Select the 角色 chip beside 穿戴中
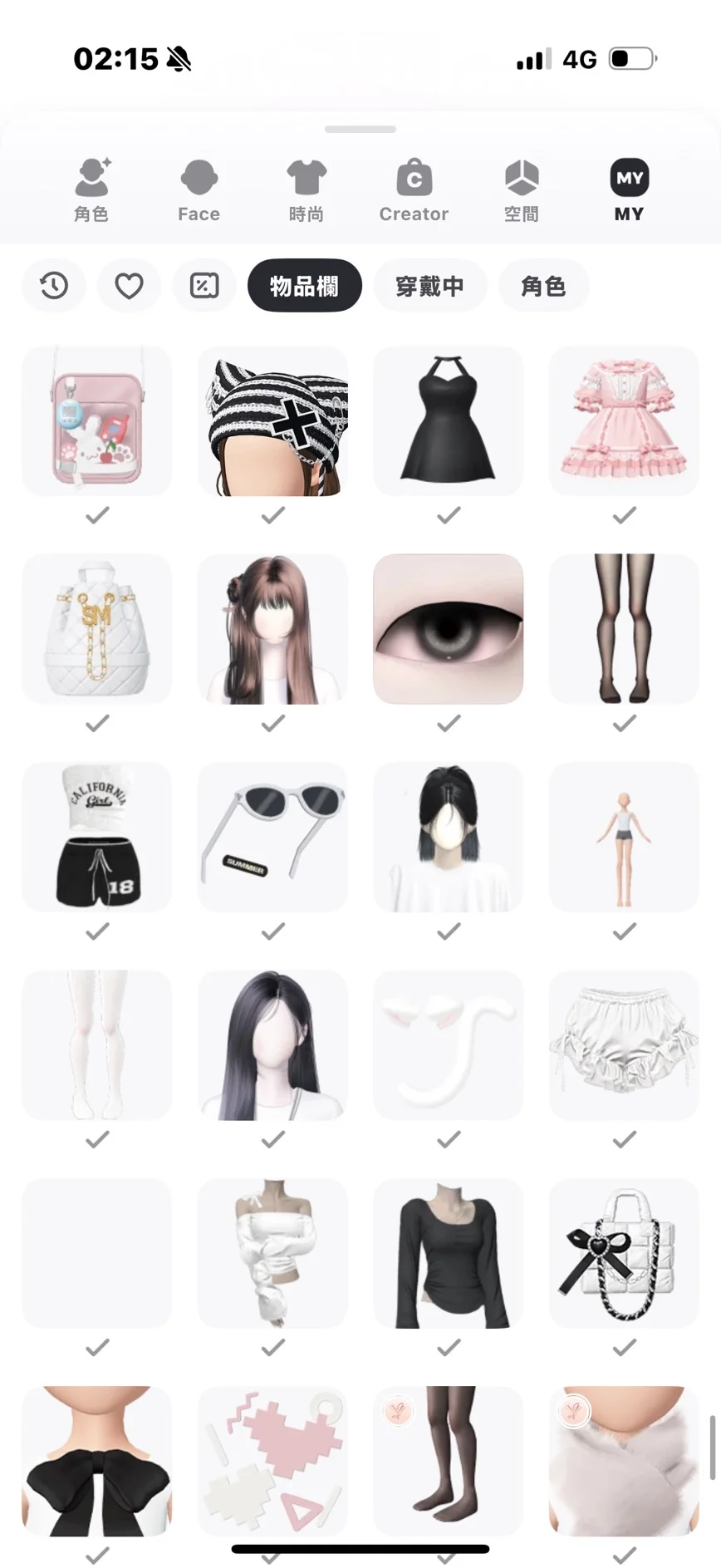Screen dimensions: 721x1568 click(544, 286)
